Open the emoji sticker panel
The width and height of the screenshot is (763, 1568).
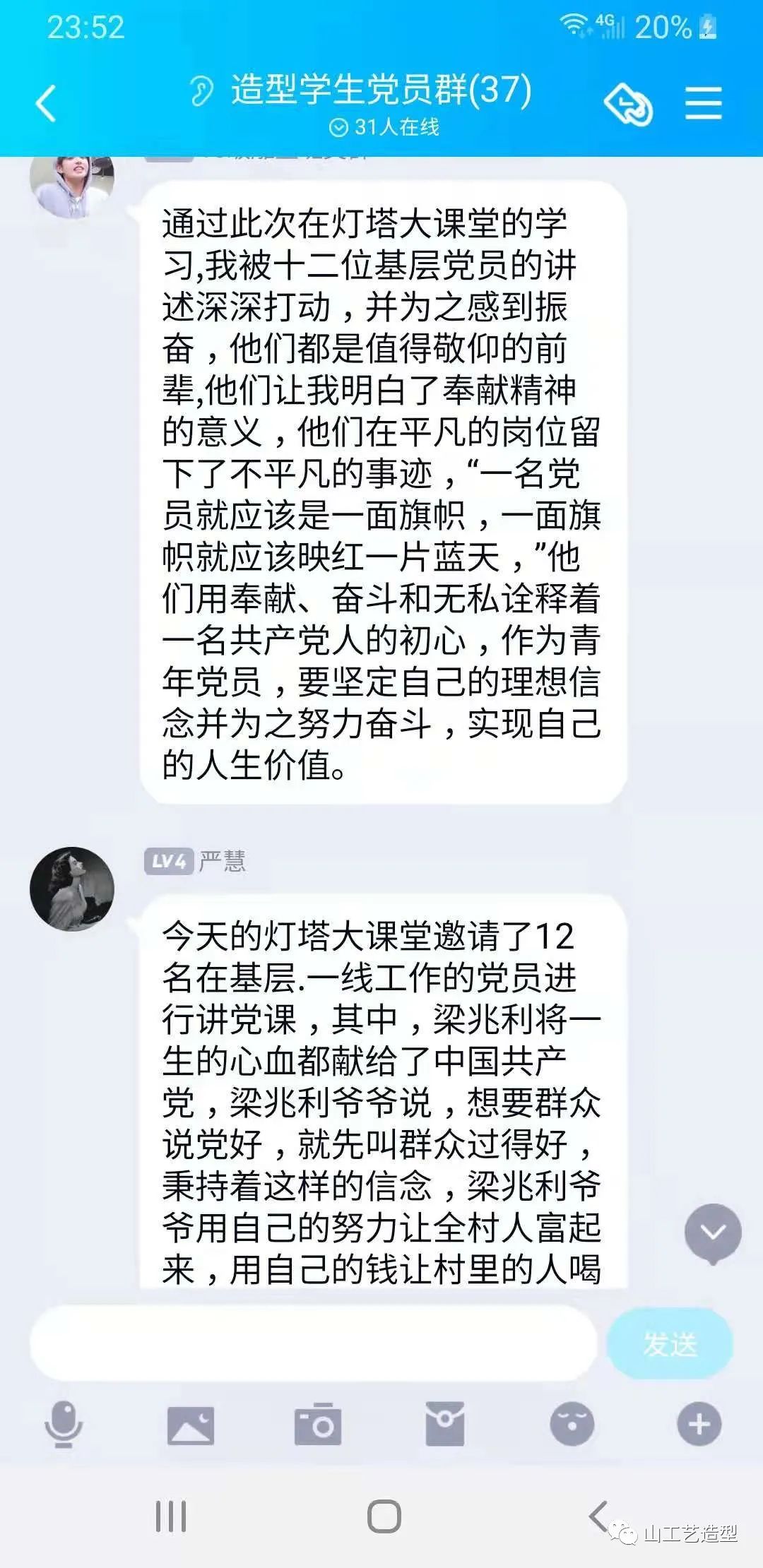click(572, 1423)
